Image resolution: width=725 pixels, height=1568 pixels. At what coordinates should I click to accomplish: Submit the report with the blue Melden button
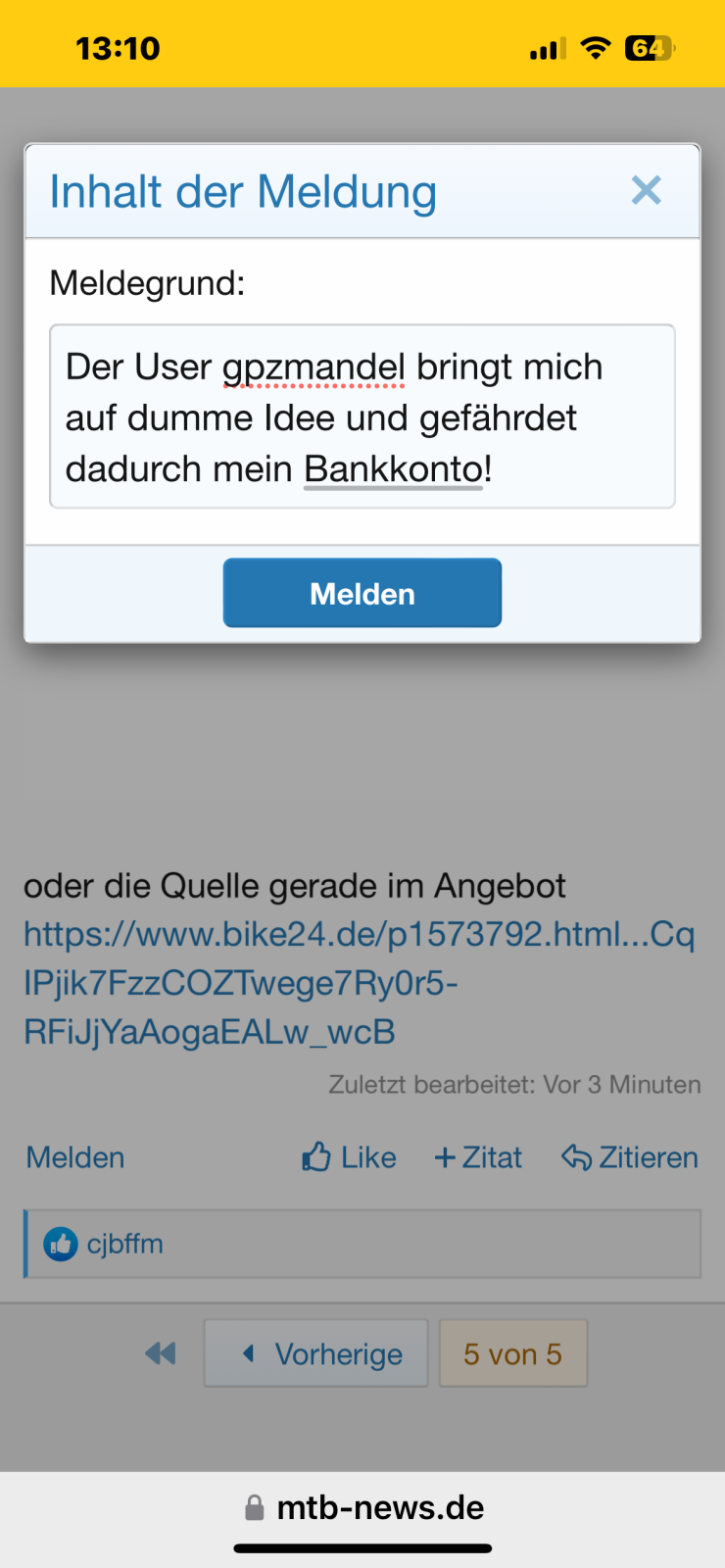point(362,593)
